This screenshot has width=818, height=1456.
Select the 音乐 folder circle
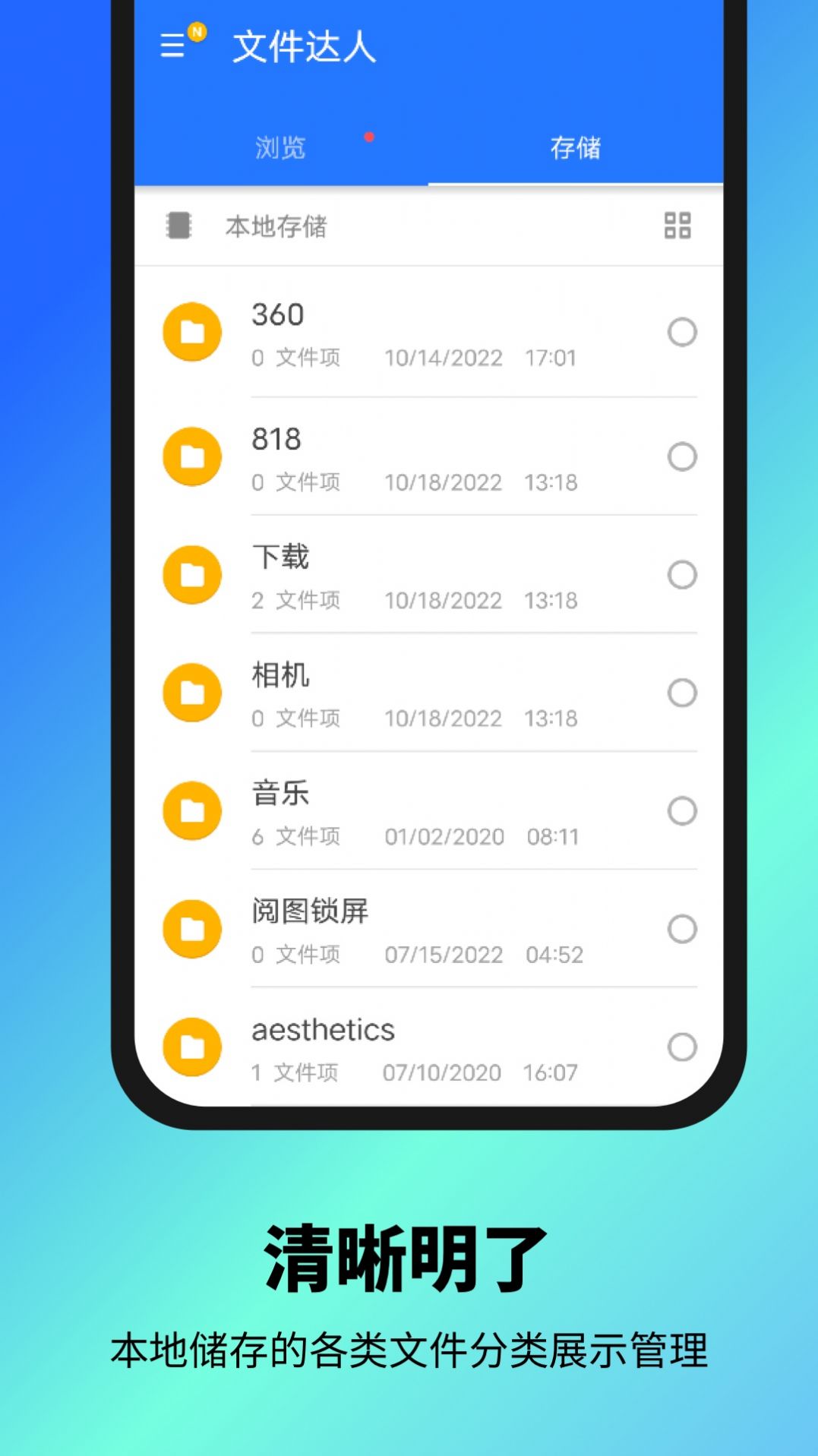coord(683,810)
